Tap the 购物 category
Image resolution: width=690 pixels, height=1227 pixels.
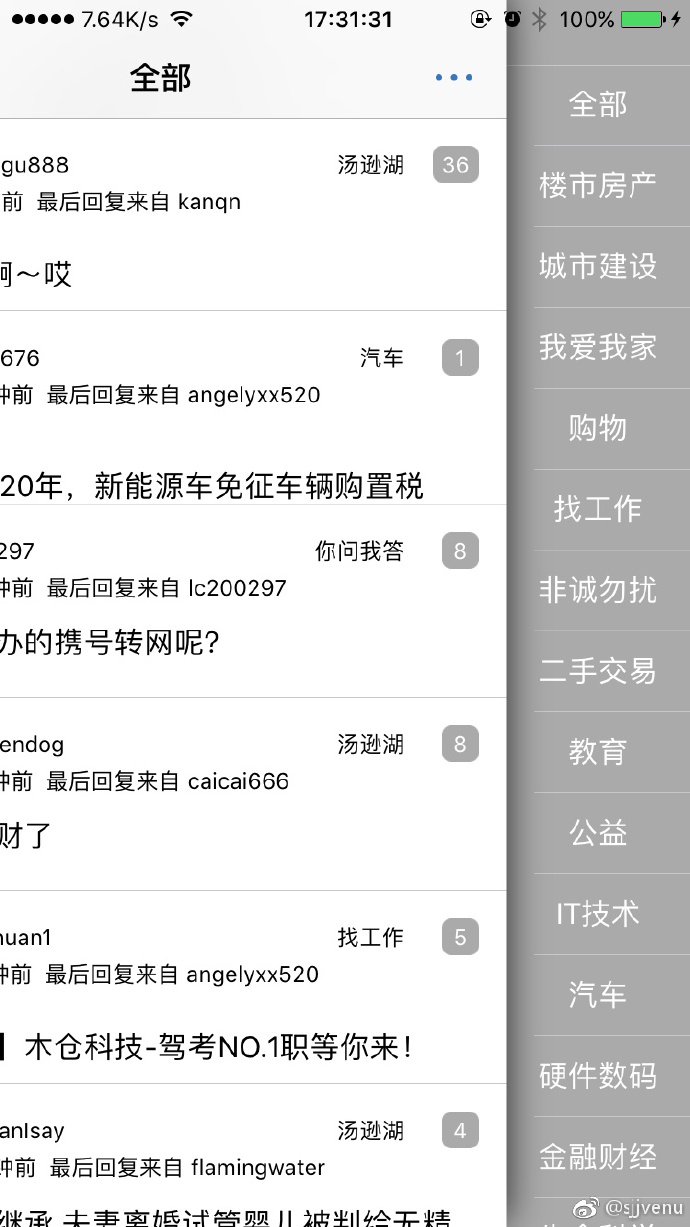[x=598, y=428]
